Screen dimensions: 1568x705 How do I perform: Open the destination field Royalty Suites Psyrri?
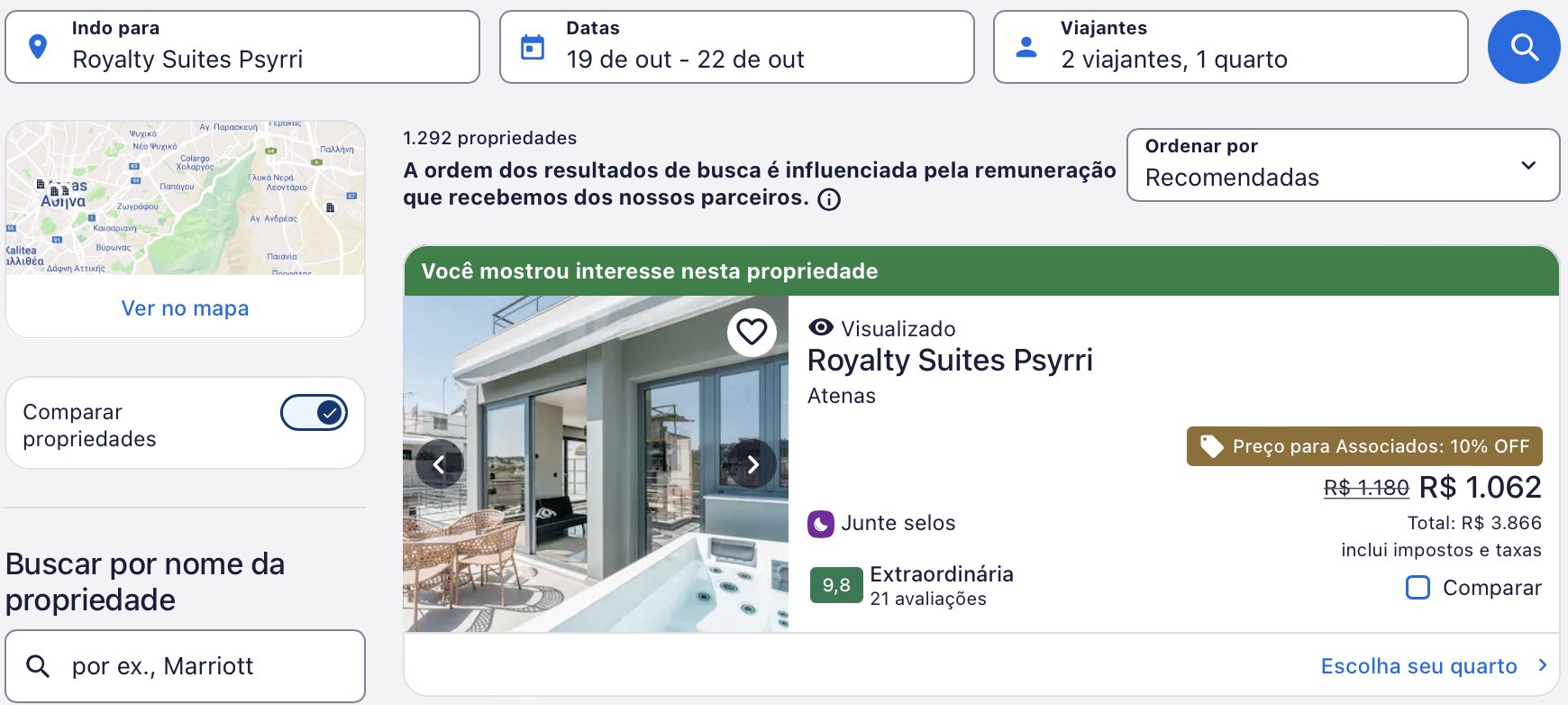pos(242,47)
